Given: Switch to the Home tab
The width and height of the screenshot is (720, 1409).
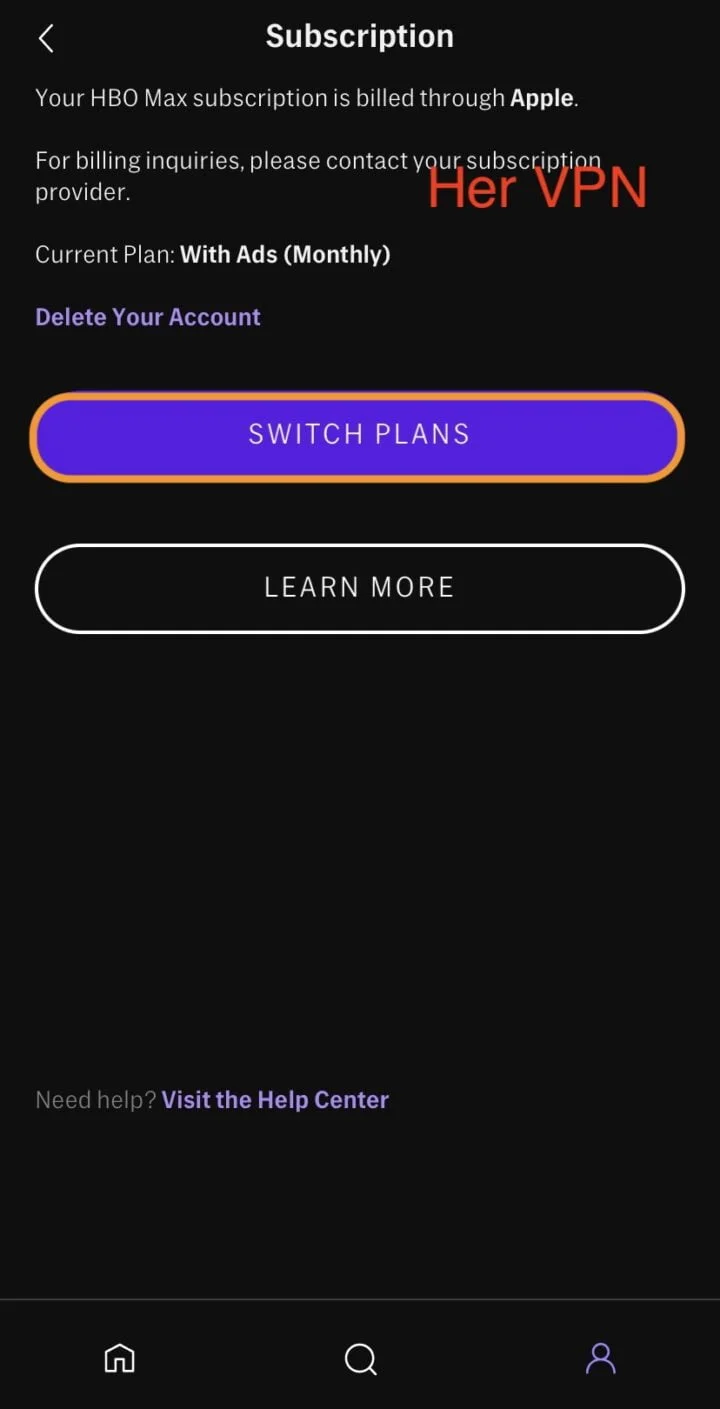Looking at the screenshot, I should pos(119,1358).
